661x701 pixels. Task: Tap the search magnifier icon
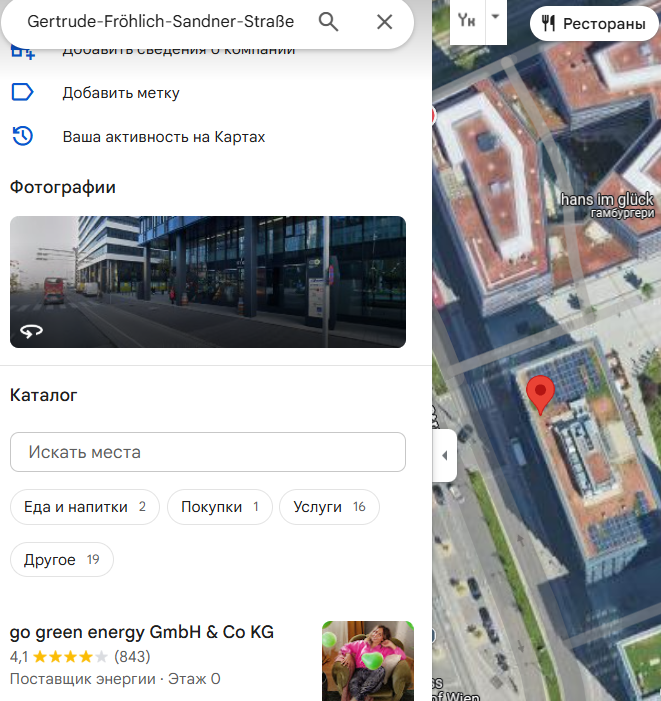(328, 22)
